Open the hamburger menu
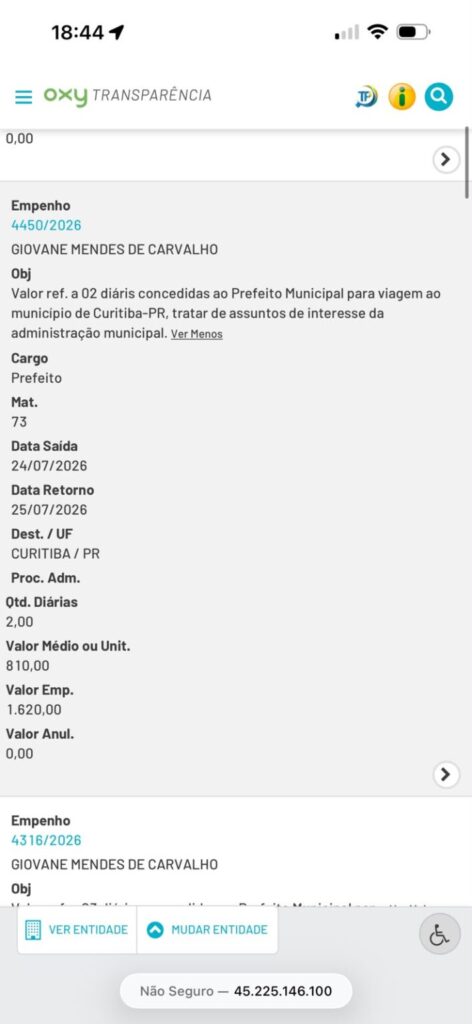Image resolution: width=472 pixels, height=1024 pixels. 24,97
